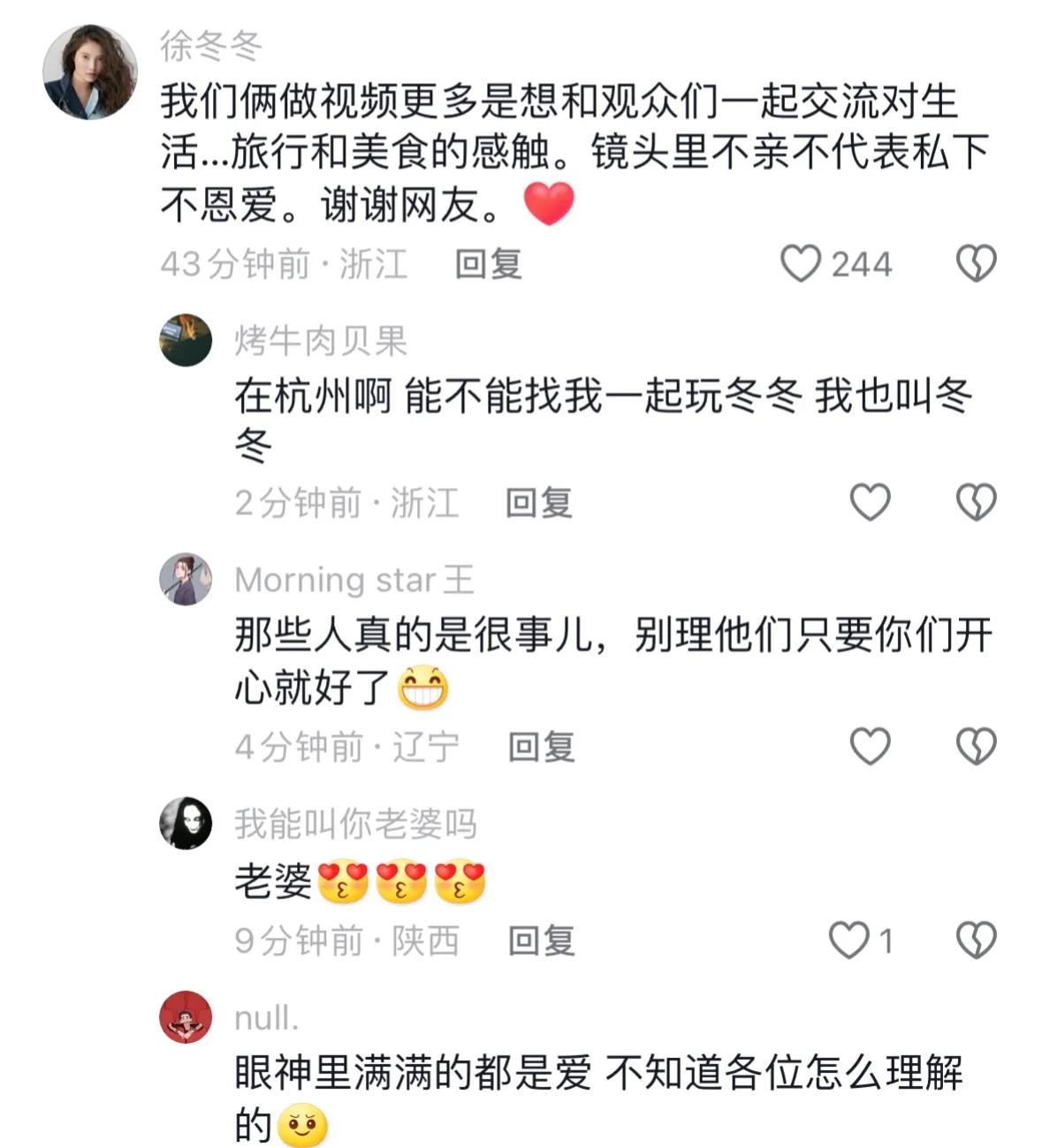
Task: Reply to Morning star 王's comment
Action: click(541, 747)
